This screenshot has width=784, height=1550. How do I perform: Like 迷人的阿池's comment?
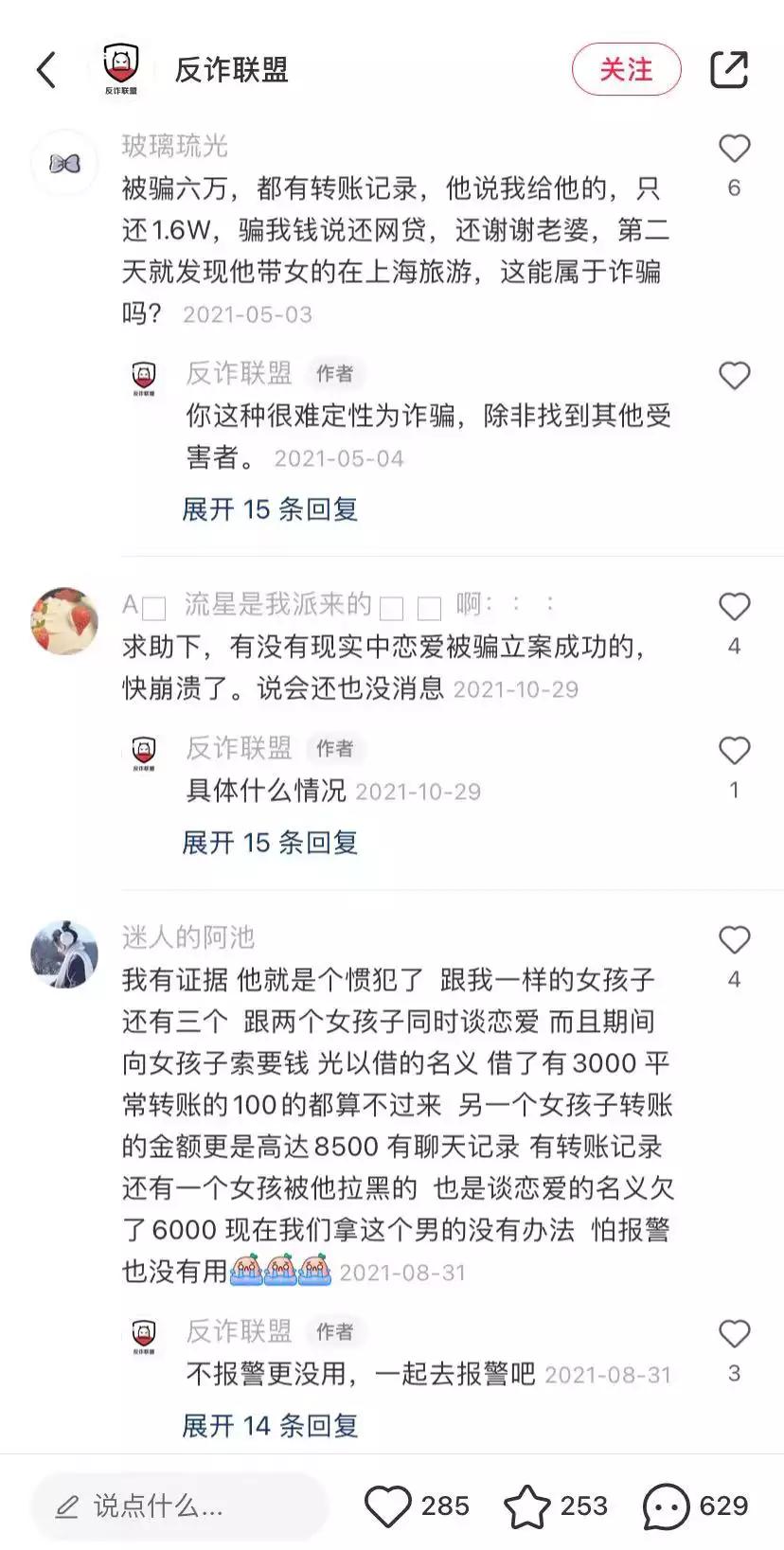(x=734, y=939)
